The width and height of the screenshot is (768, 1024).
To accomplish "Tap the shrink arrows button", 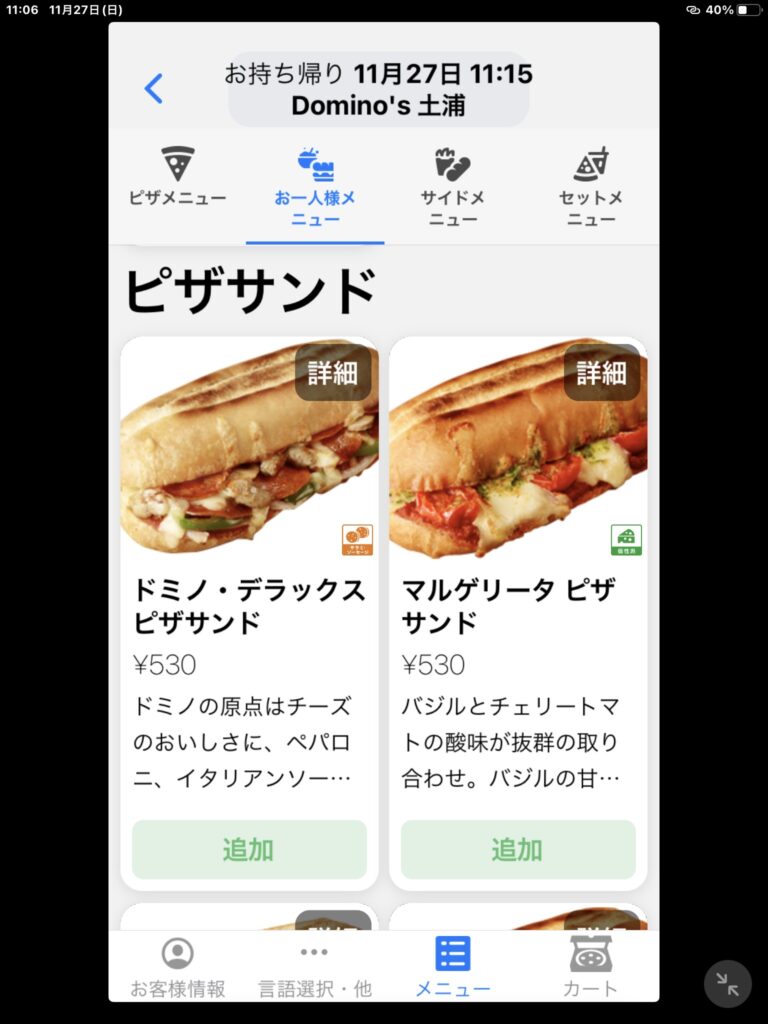I will [728, 984].
